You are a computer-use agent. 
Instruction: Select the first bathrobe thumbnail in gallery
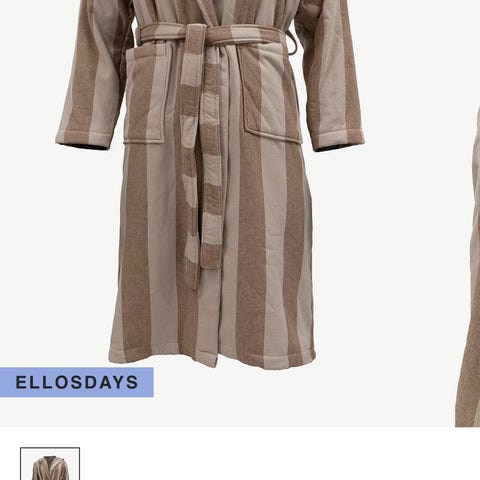coord(50,464)
